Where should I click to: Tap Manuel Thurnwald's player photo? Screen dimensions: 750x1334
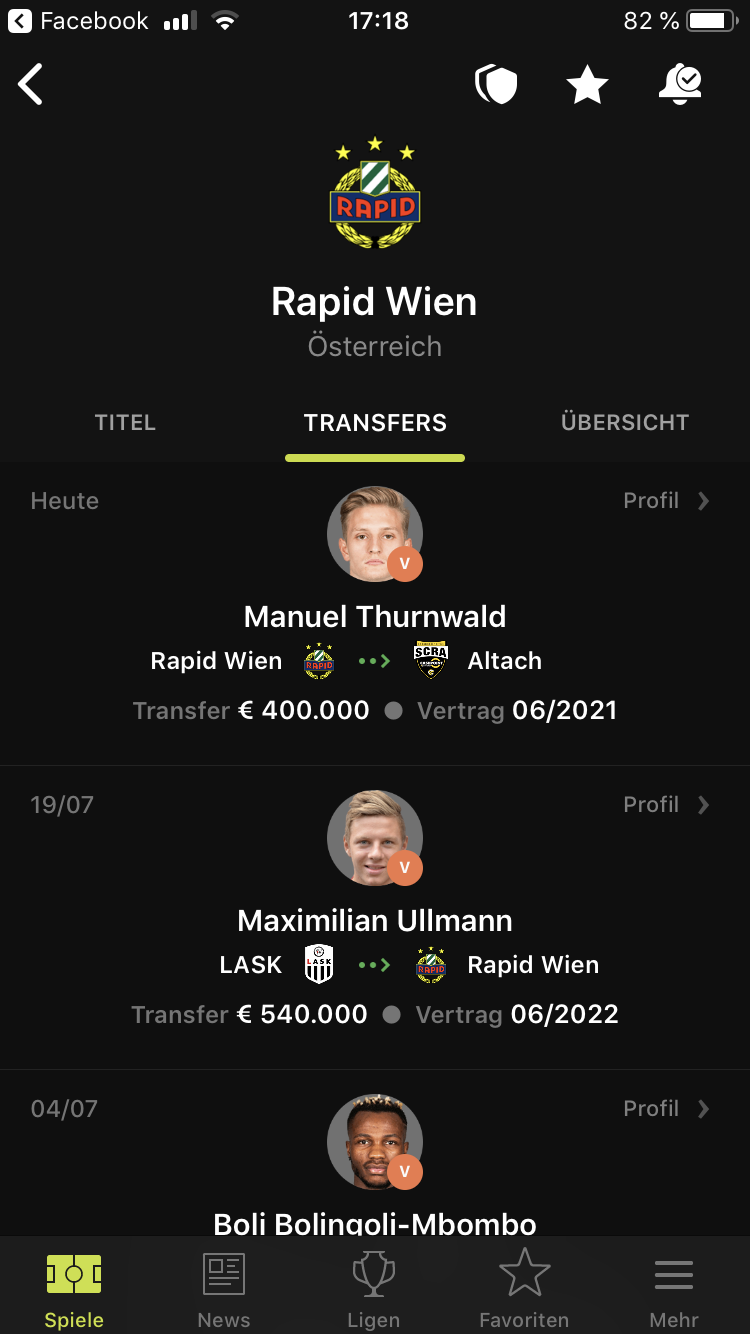pos(375,534)
